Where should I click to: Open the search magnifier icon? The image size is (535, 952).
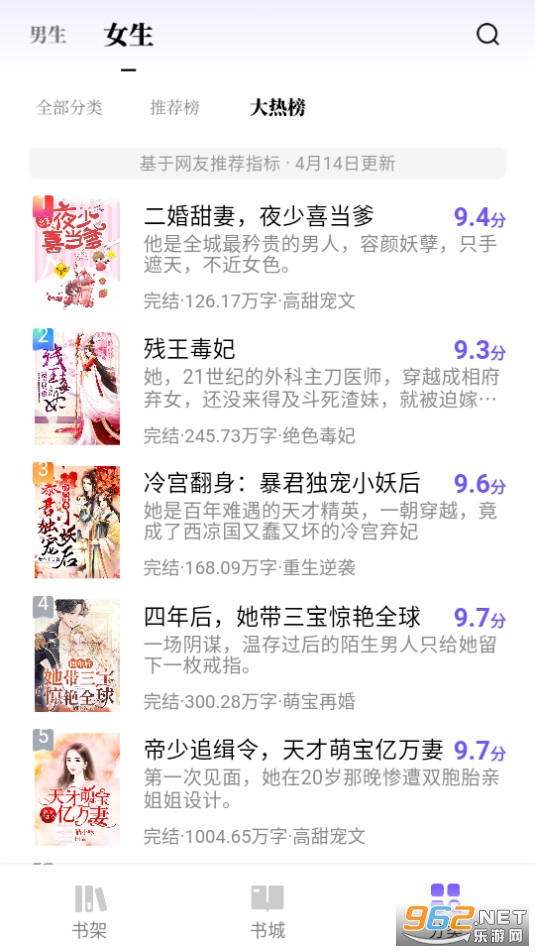tap(487, 35)
